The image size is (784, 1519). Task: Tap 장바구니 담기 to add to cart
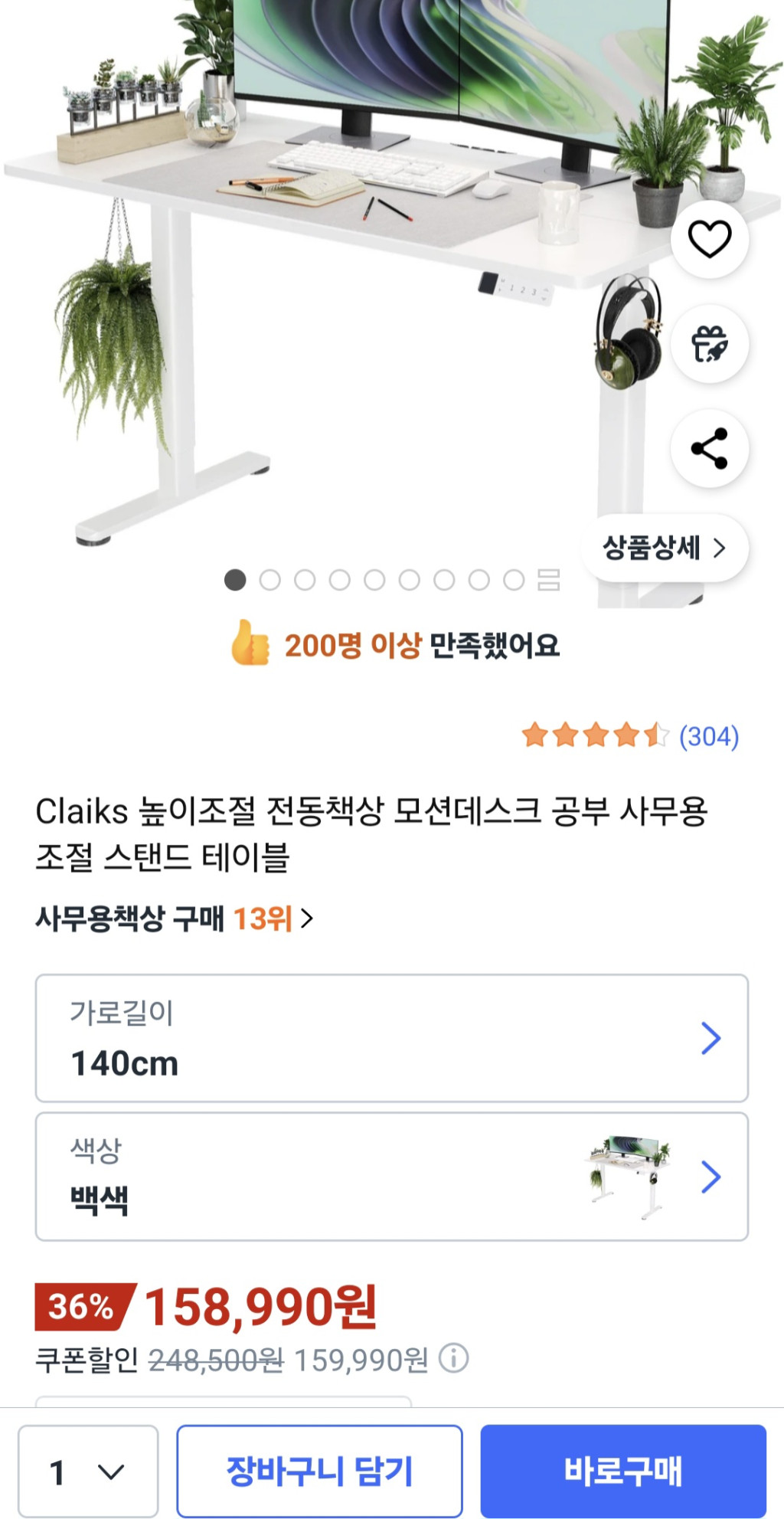click(x=319, y=1472)
